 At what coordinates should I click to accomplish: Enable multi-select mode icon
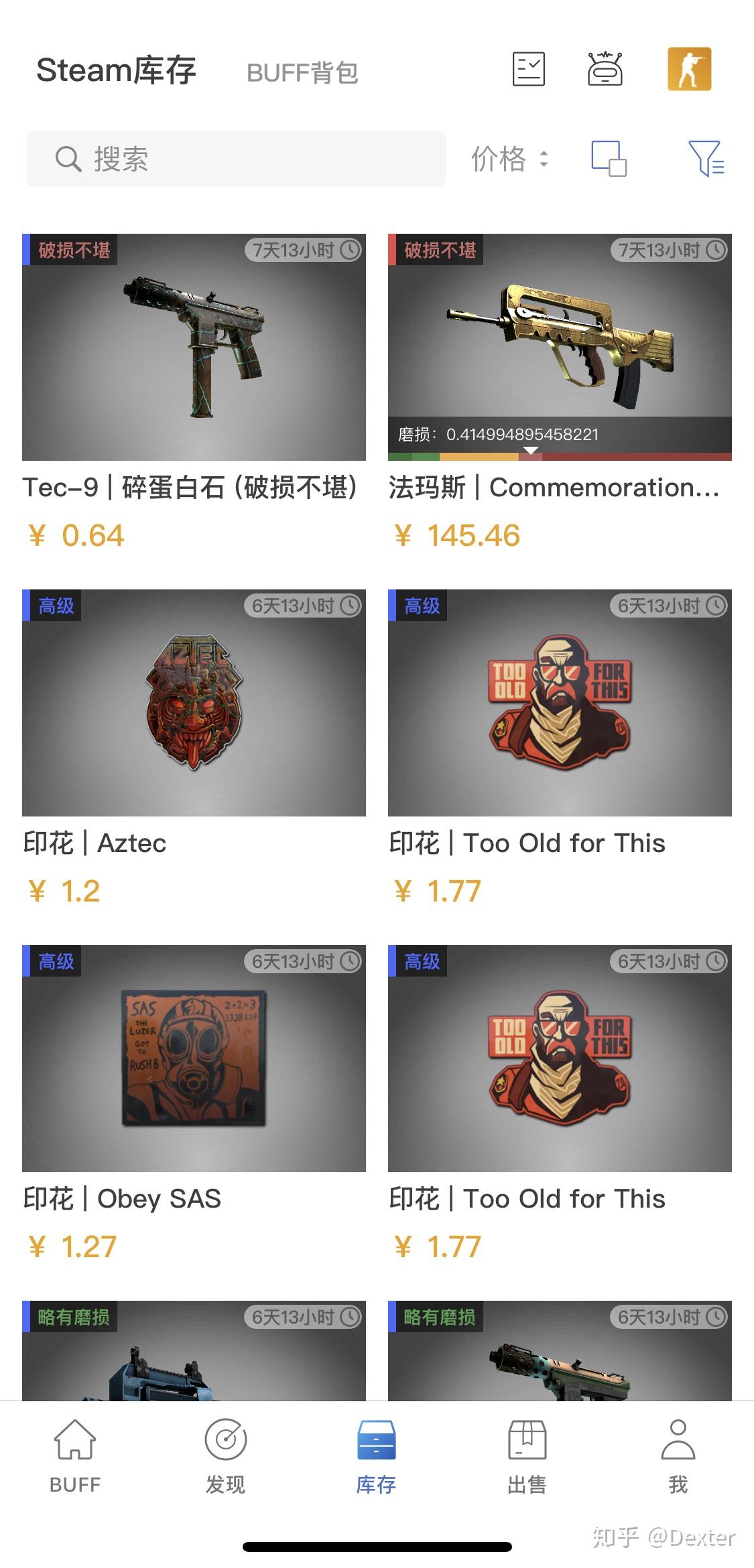(609, 159)
